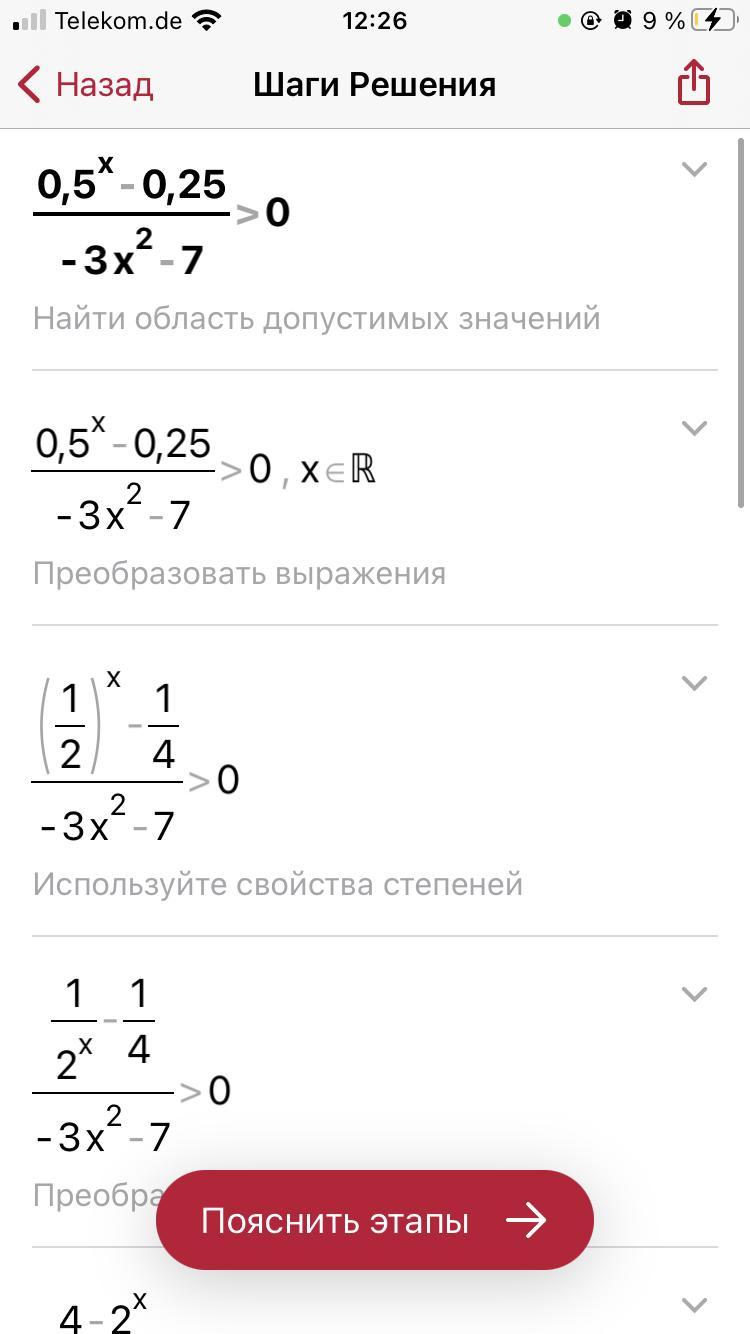750x1334 pixels.
Task: Tap the 'Пояснить этапы' button
Action: tap(375, 1220)
